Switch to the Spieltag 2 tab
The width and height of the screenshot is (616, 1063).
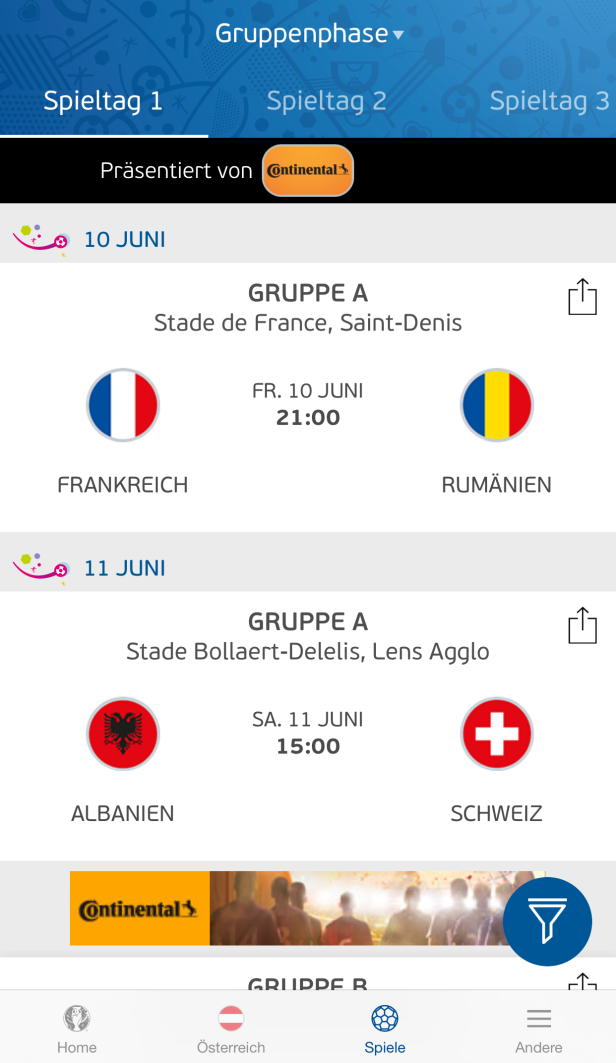click(326, 101)
